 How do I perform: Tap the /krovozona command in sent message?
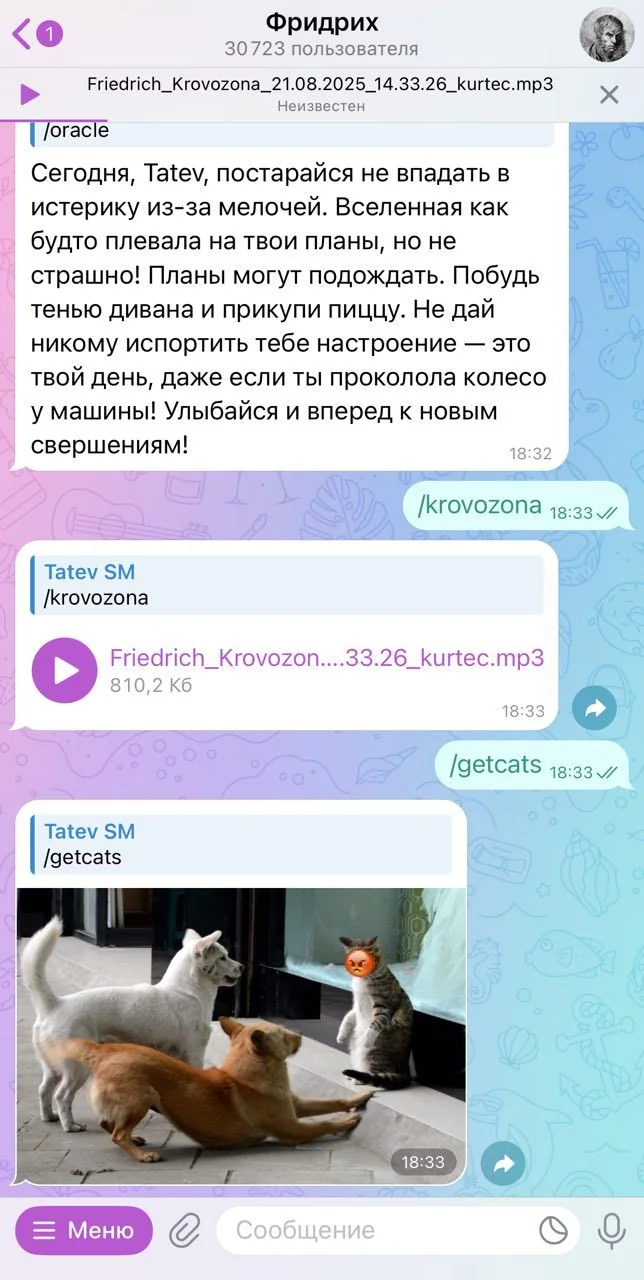pyautogui.click(x=479, y=505)
